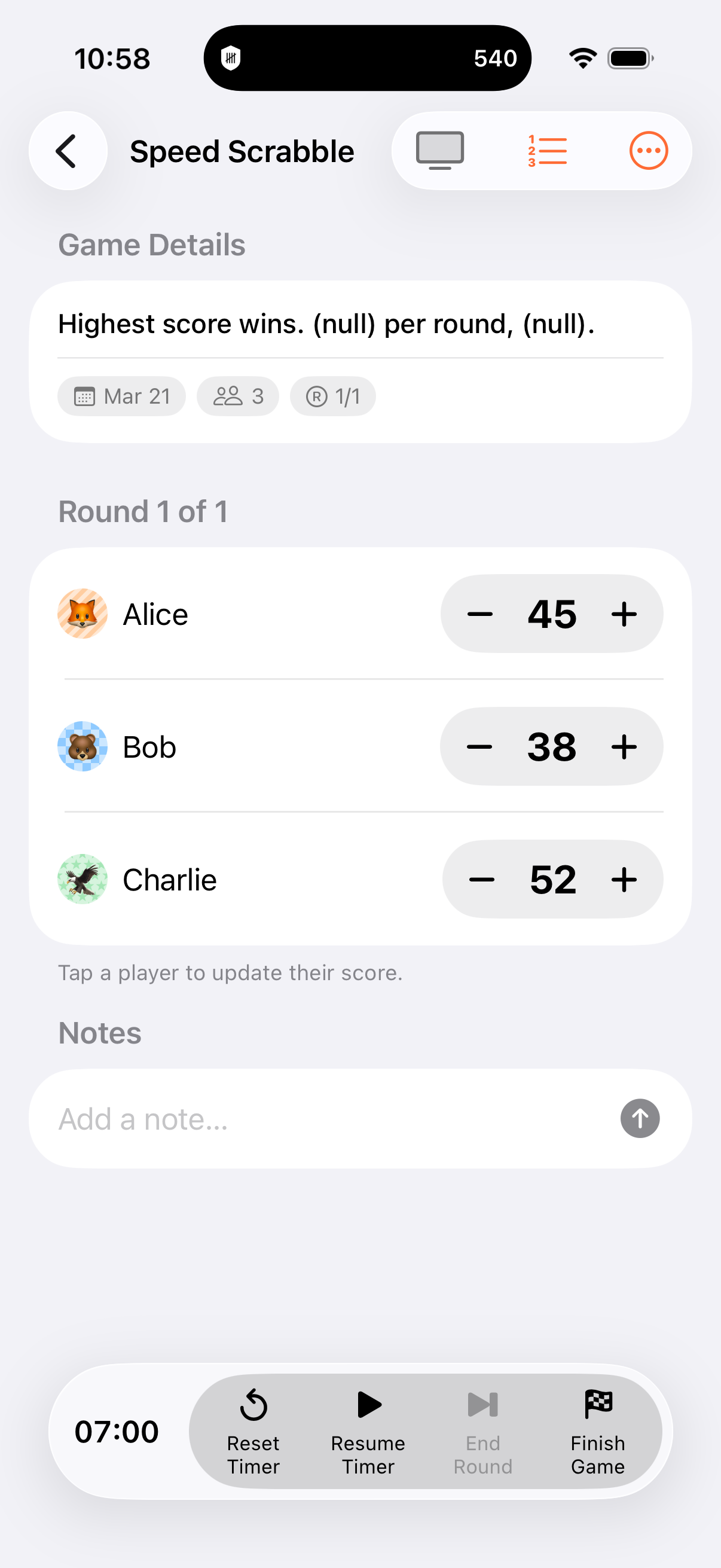Image resolution: width=721 pixels, height=1568 pixels.
Task: Tap Alice's fox avatar
Action: pos(82,614)
